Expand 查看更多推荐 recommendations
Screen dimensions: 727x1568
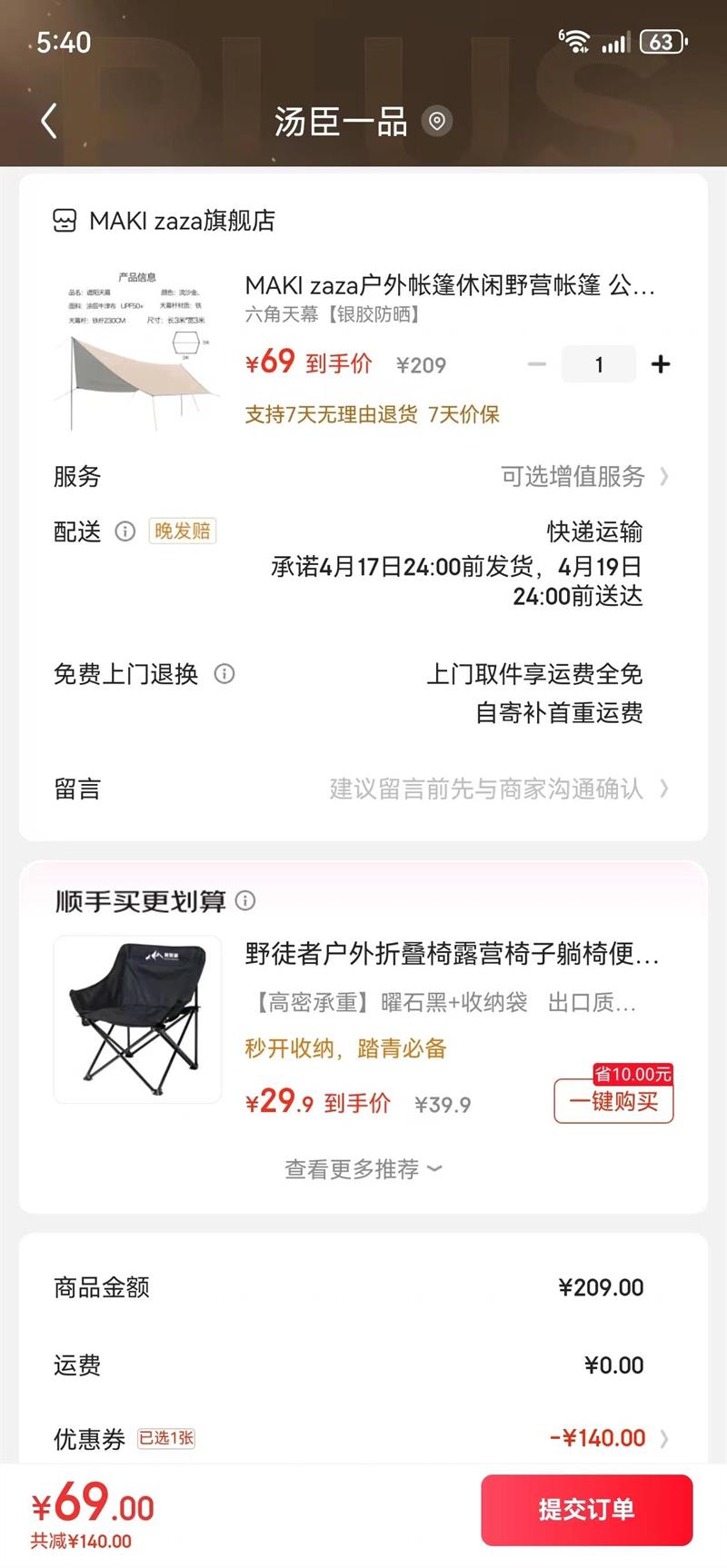(x=363, y=1169)
